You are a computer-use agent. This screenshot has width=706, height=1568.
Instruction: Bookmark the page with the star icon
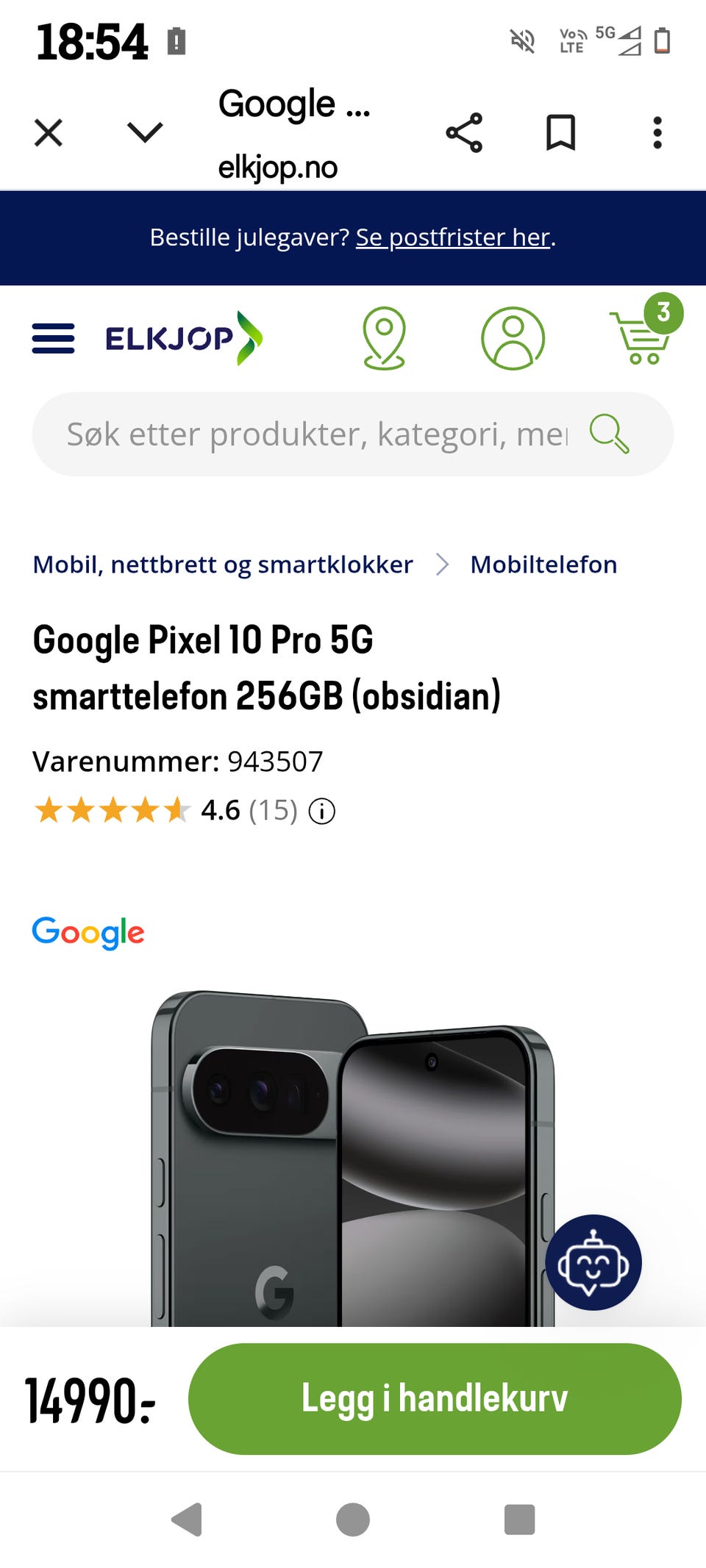coord(559,133)
